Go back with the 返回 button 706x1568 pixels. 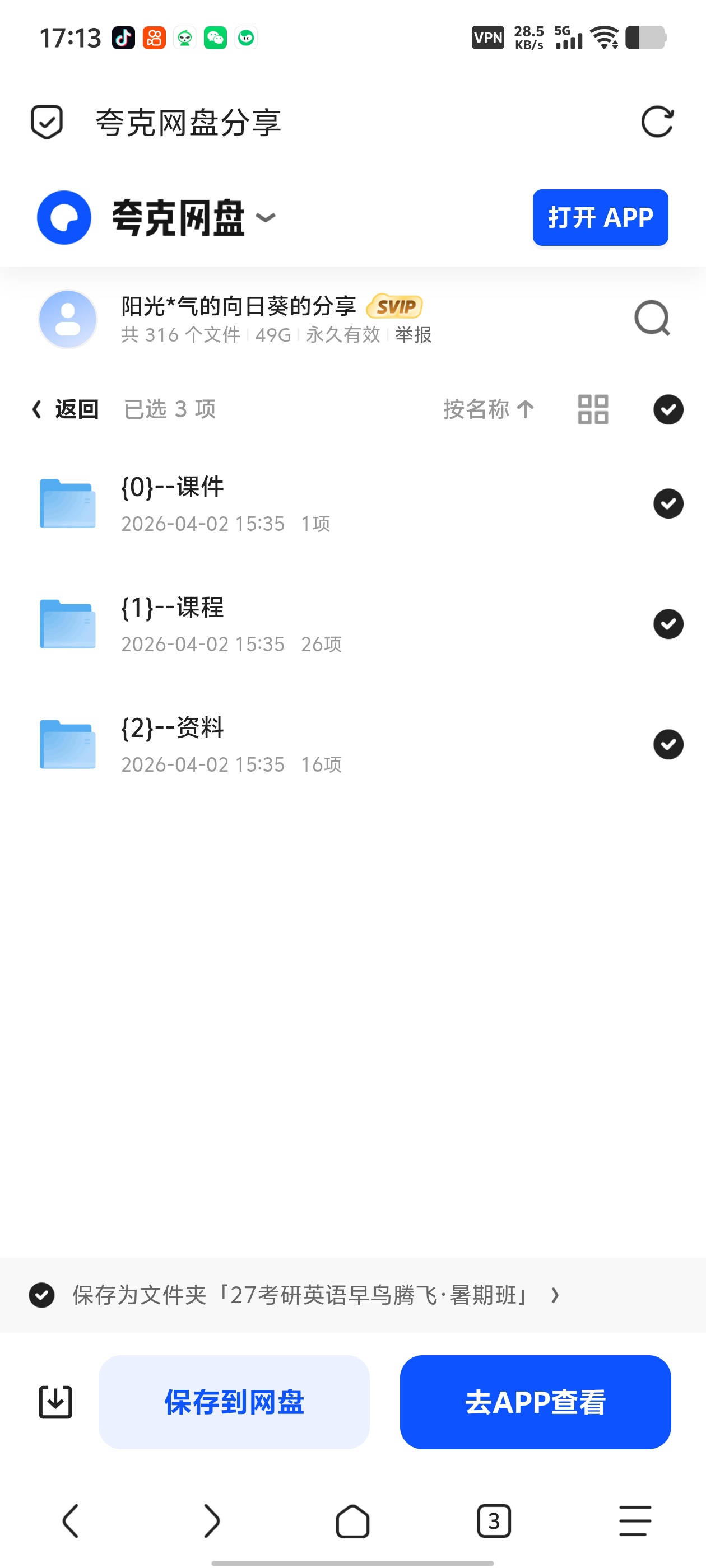pos(65,409)
